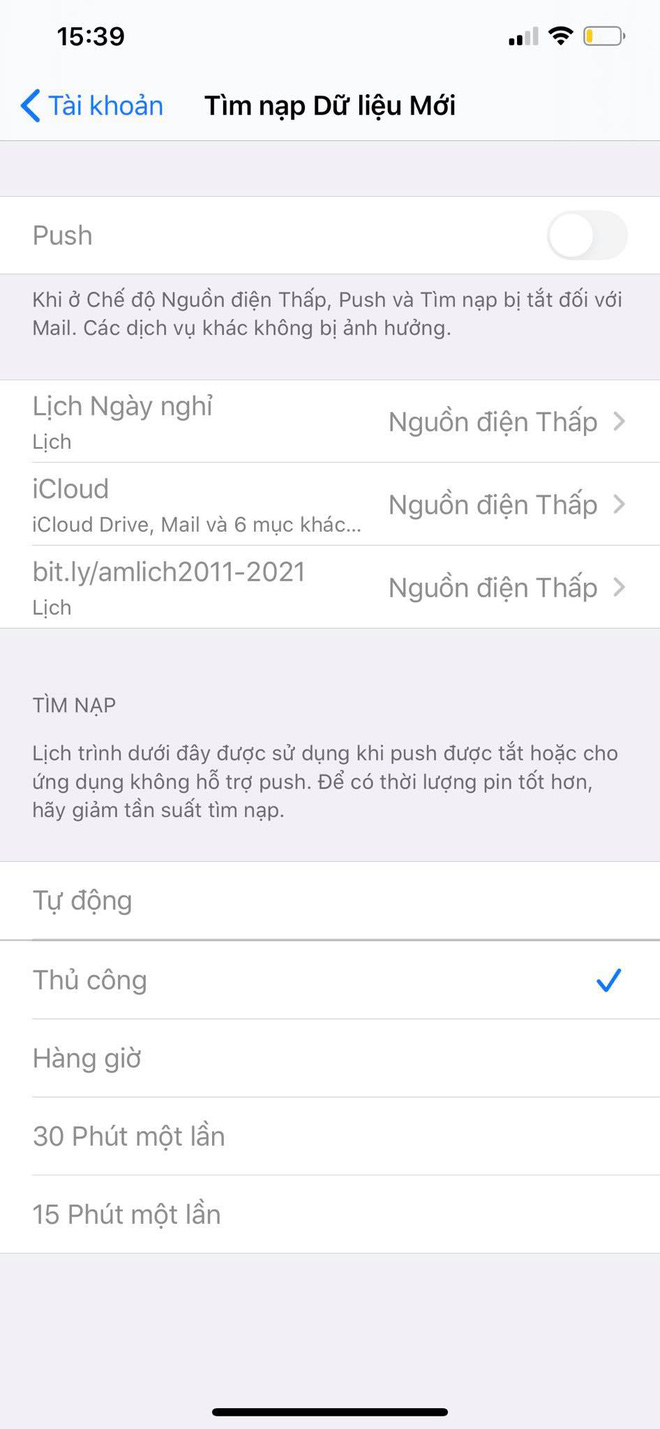Open Lịch Ngày nghỉ fetch settings

(x=330, y=422)
